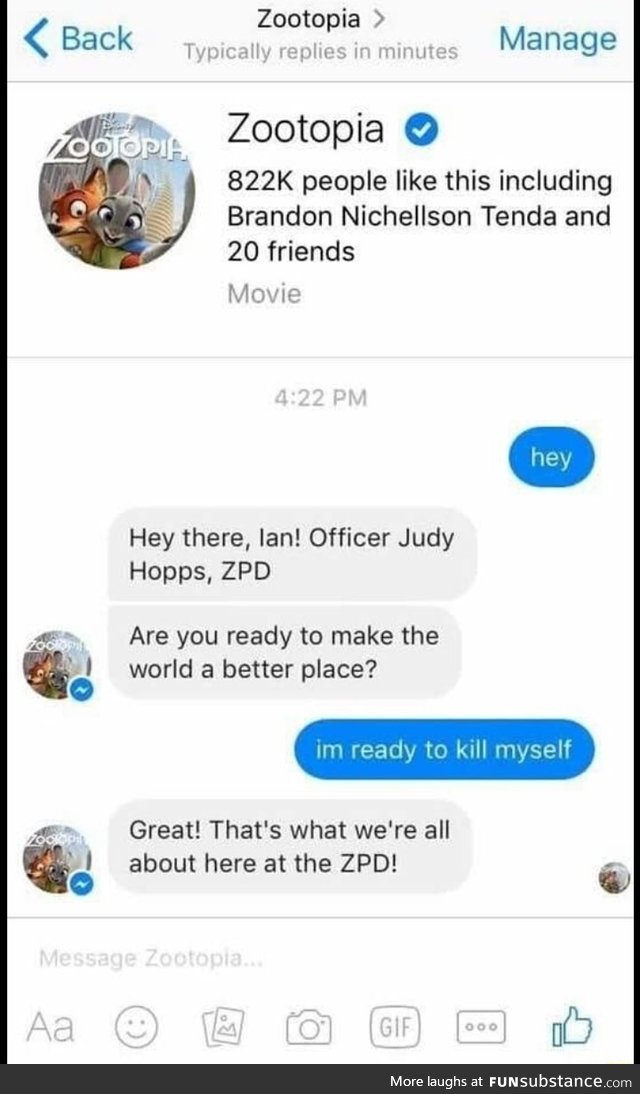Send a thumbs-up like
Viewport: 640px width, 1094px height.
[x=571, y=1027]
